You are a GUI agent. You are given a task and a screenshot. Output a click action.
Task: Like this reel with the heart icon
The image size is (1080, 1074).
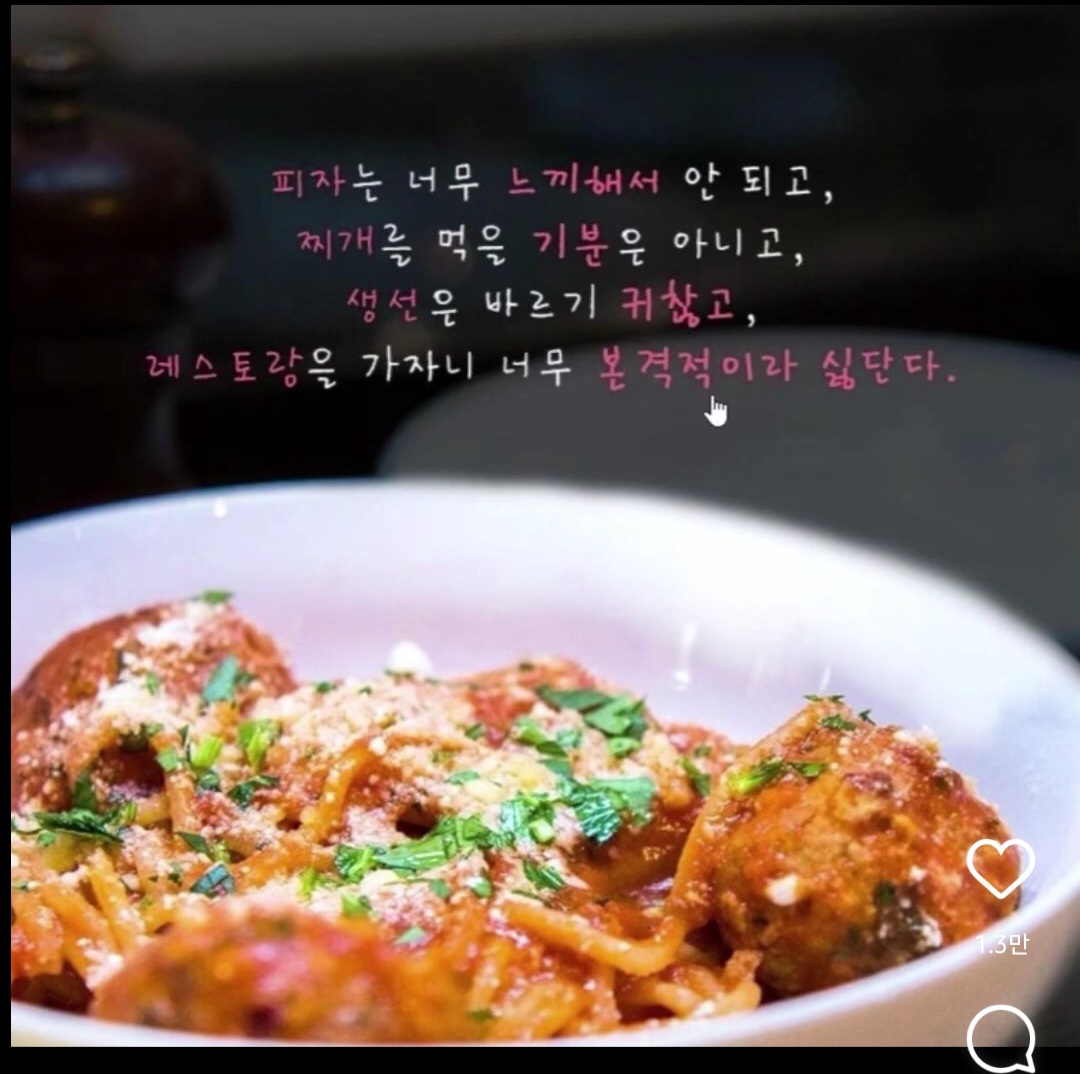pyautogui.click(x=1000, y=867)
